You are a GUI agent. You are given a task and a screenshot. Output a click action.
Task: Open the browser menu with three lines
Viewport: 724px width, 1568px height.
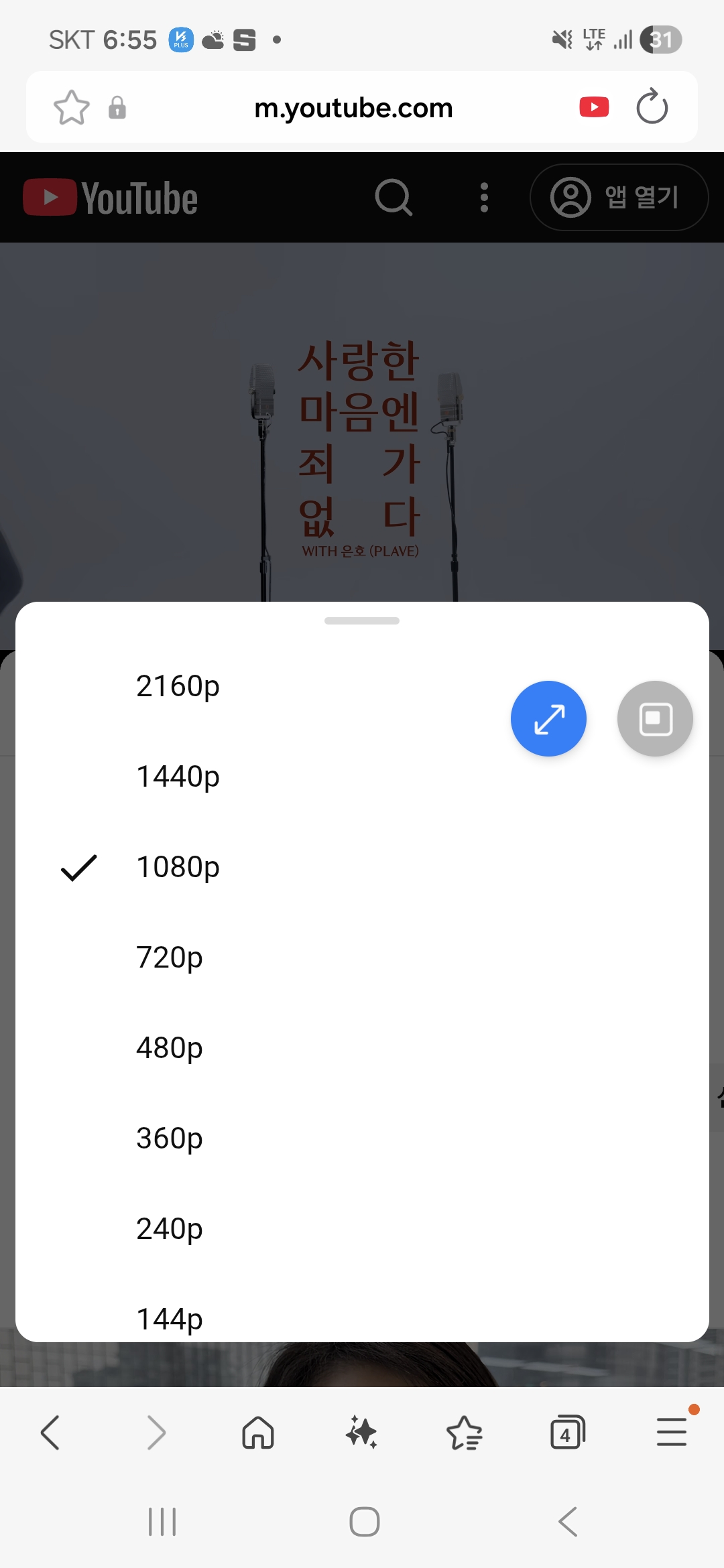tap(672, 1433)
